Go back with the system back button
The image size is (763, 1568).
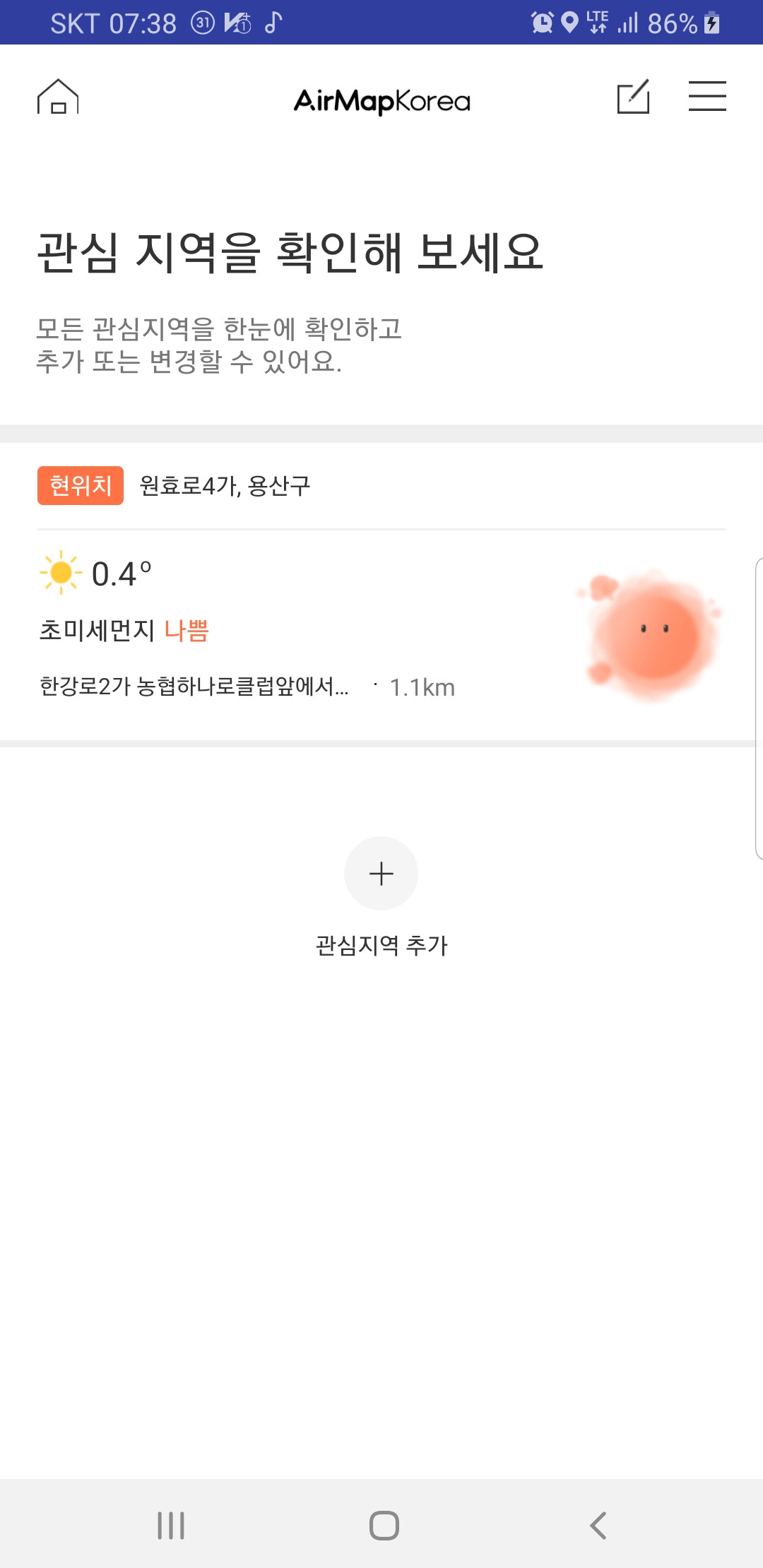pos(598,1525)
